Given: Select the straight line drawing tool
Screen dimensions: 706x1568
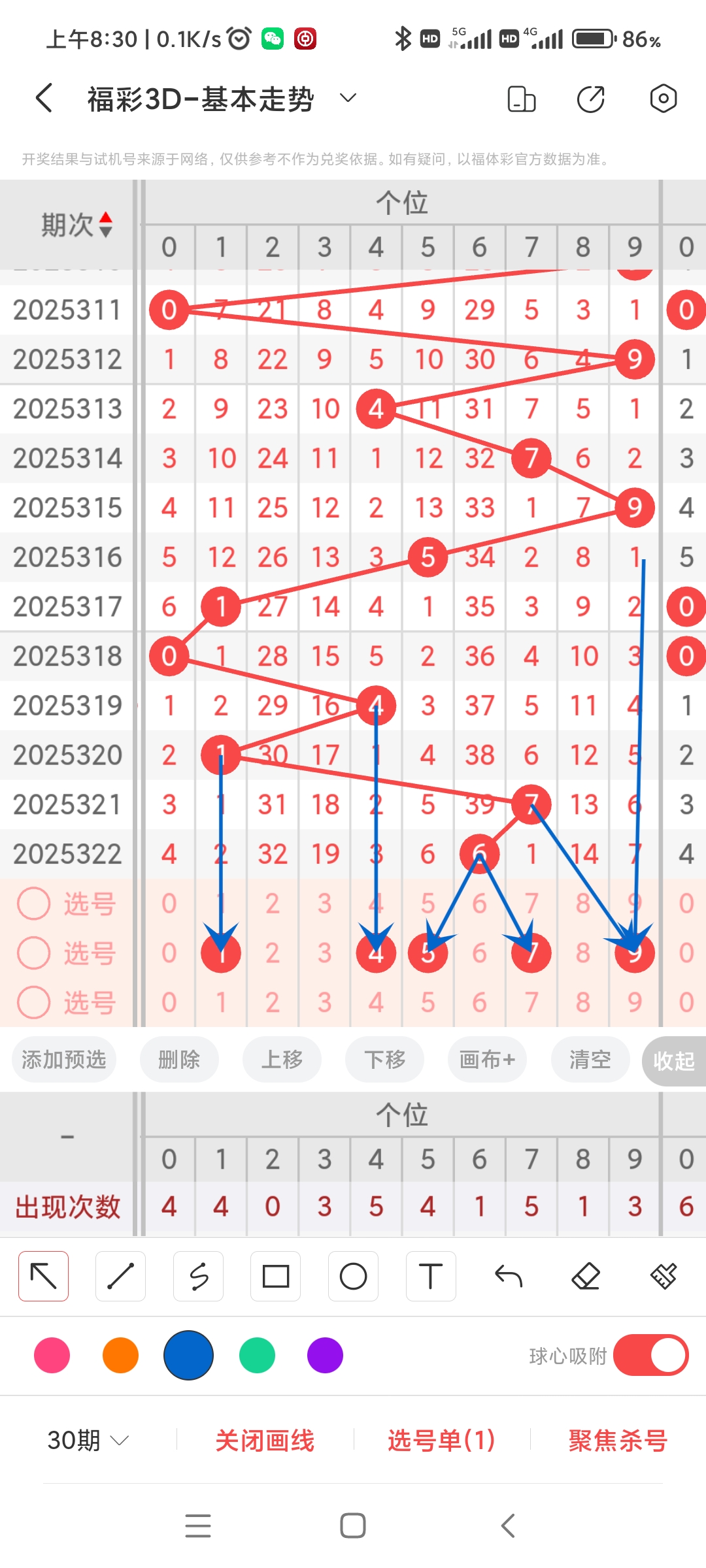Looking at the screenshot, I should (120, 1275).
